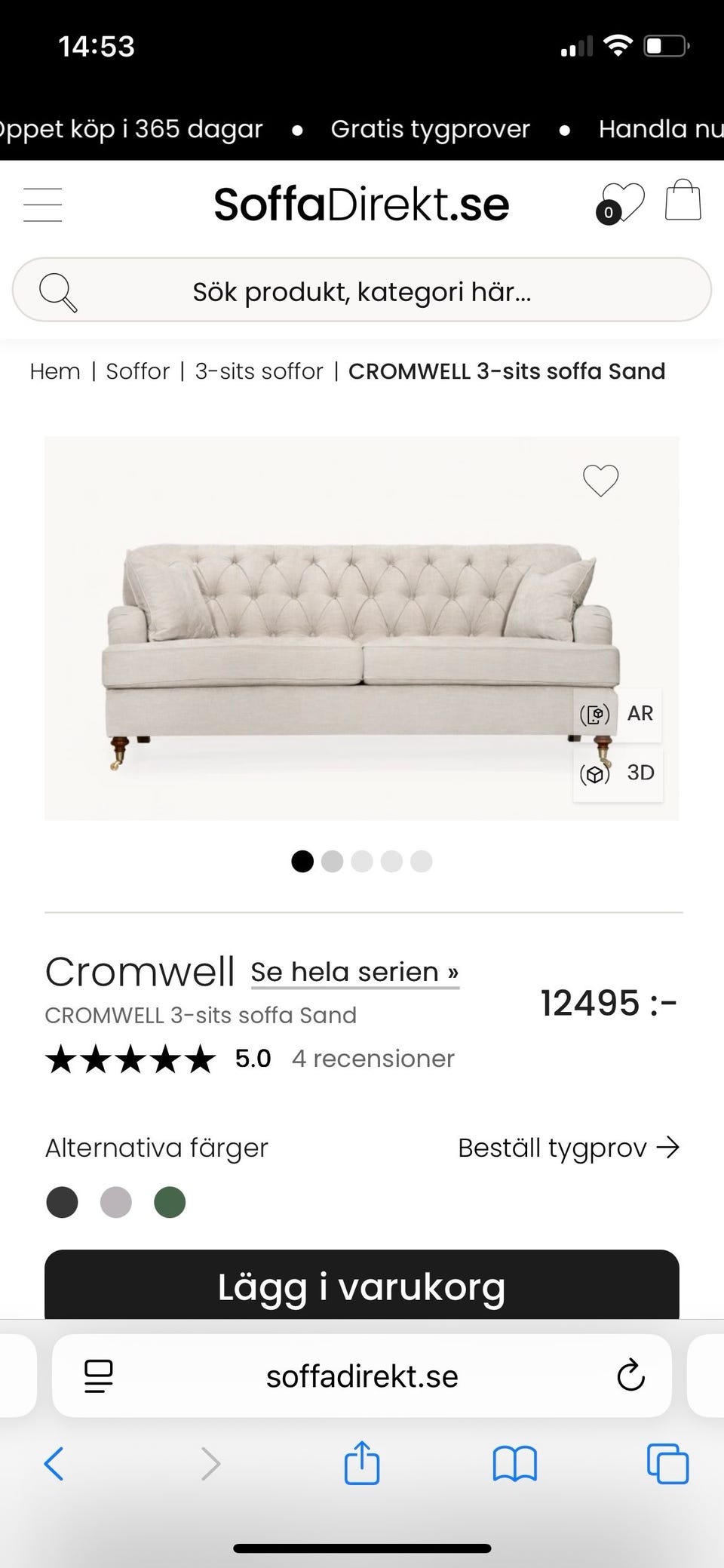Open the Safari share sheet
Image resolution: width=724 pixels, height=1568 pixels.
click(362, 1464)
